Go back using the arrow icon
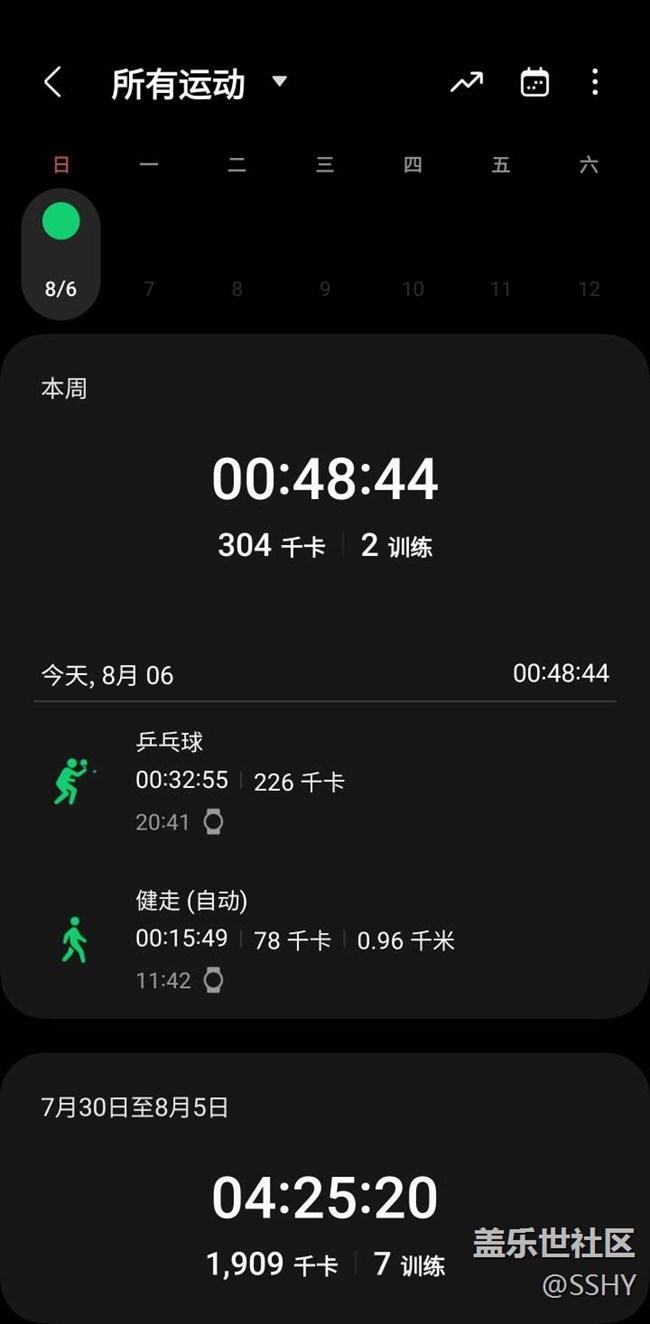This screenshot has width=650, height=1324. click(53, 83)
